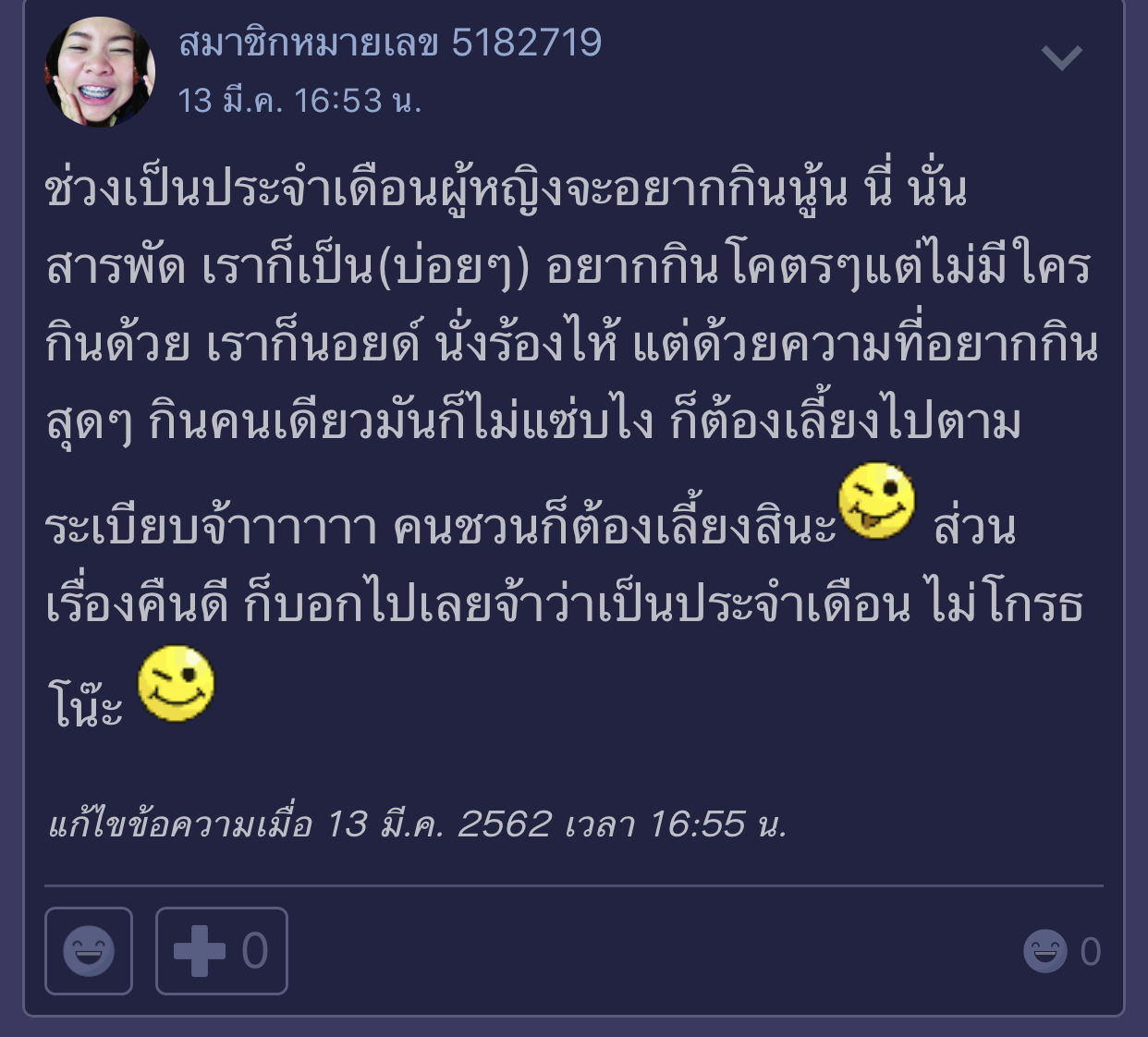Open the commenter's profile picture
The width and height of the screenshot is (1148, 1037).
point(100,72)
